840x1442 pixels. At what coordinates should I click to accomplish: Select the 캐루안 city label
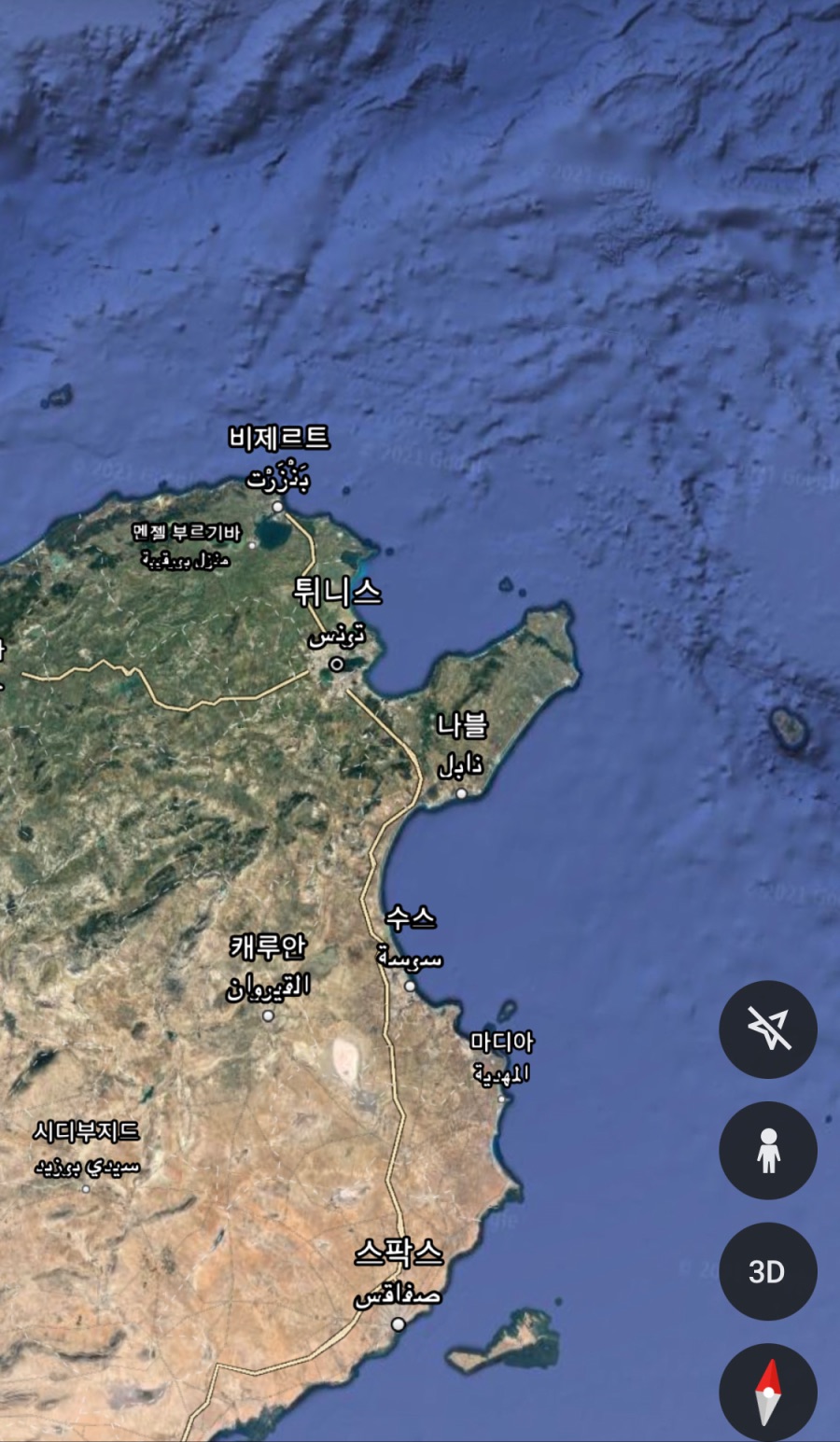pyautogui.click(x=268, y=946)
